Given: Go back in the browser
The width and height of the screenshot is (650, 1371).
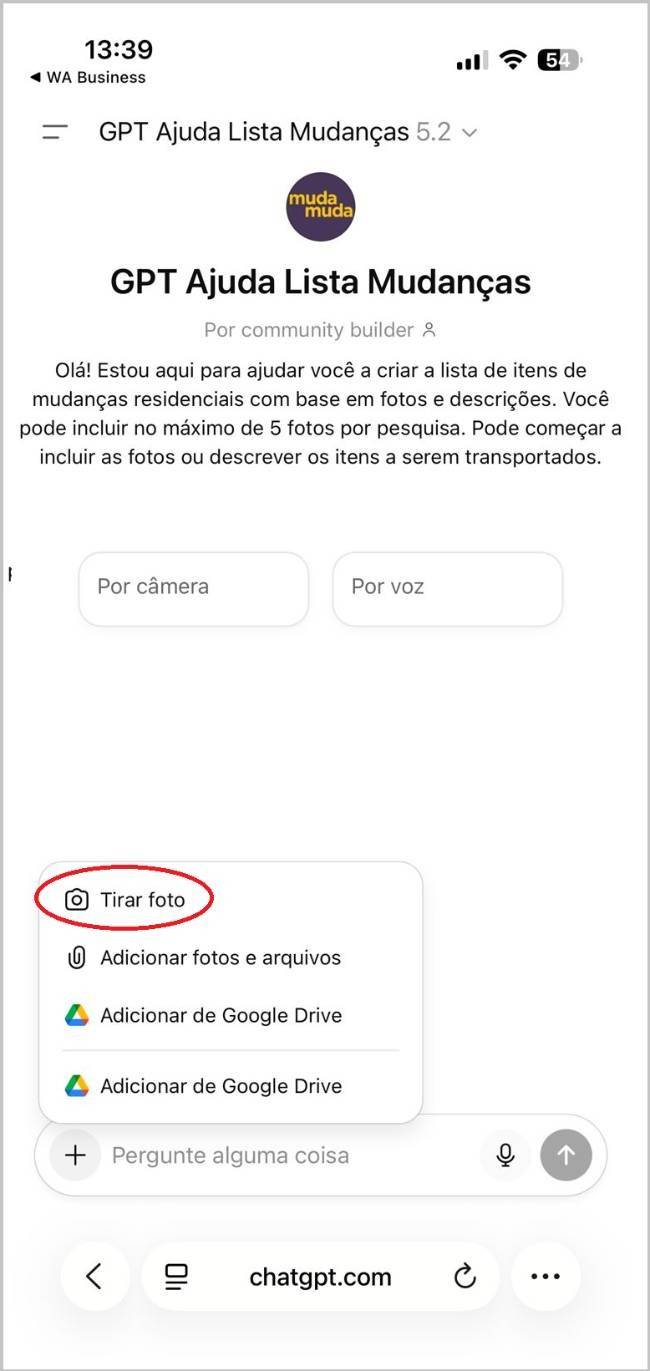Looking at the screenshot, I should 94,1276.
